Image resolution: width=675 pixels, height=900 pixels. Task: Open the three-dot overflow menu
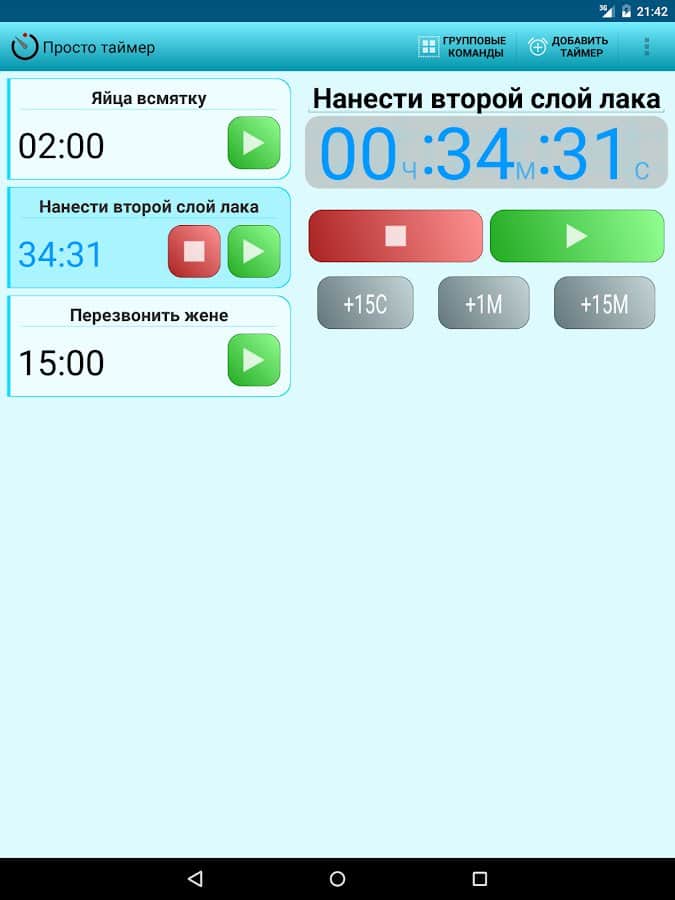click(646, 47)
